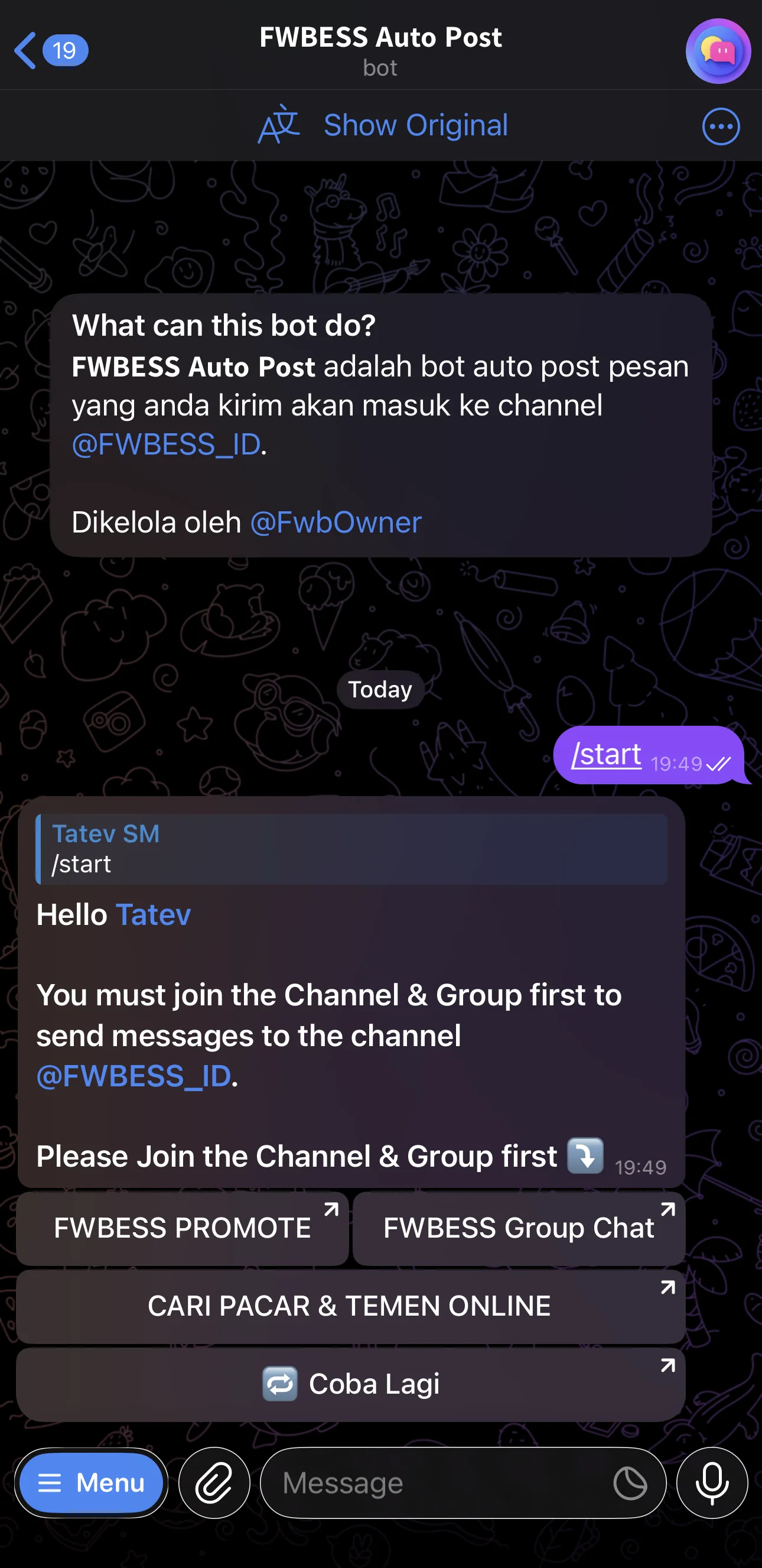762x1568 pixels.
Task: Jump to the quoted Tatev SM /start message
Action: (351, 849)
